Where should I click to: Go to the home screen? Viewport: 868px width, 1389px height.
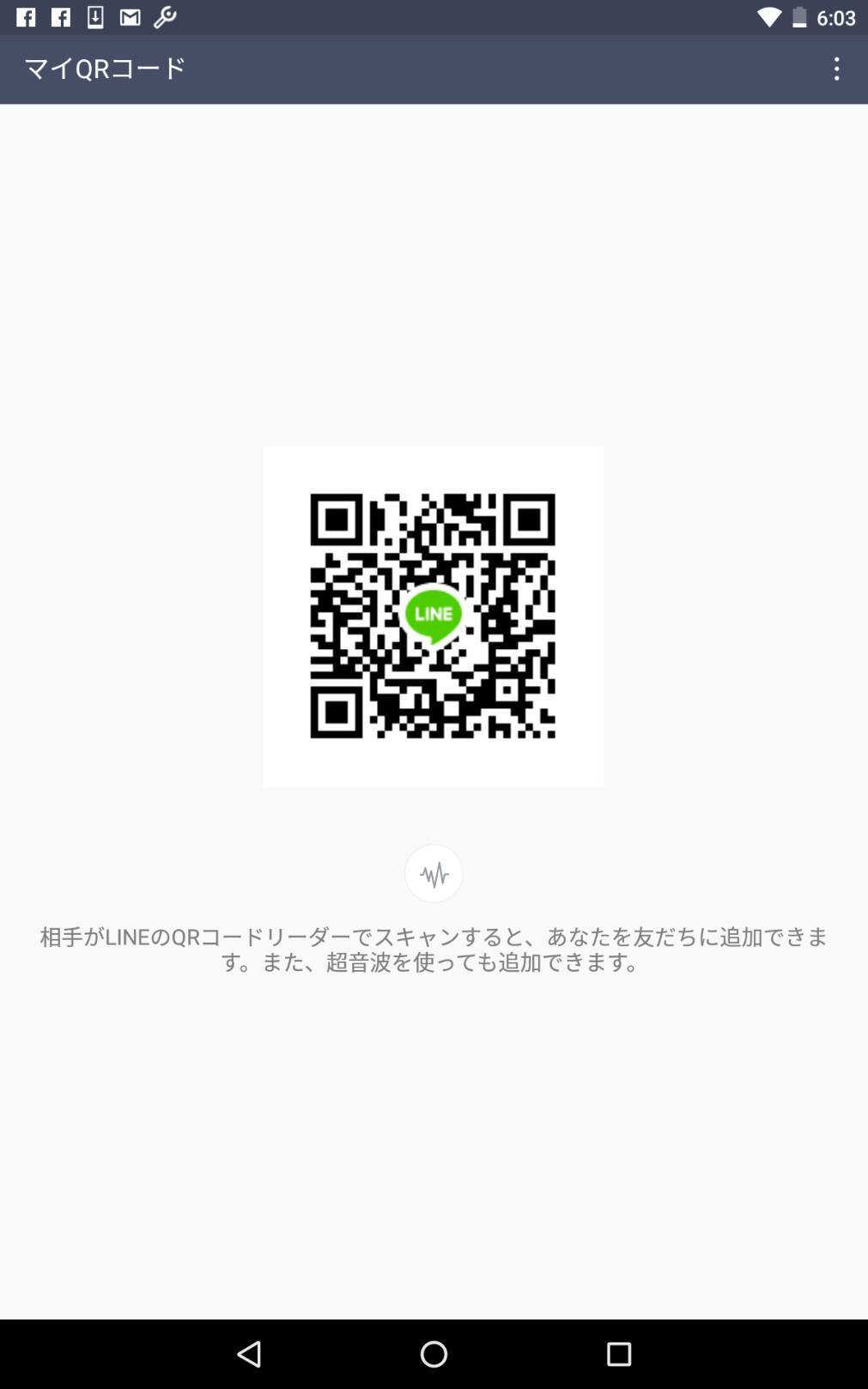pos(434,1354)
